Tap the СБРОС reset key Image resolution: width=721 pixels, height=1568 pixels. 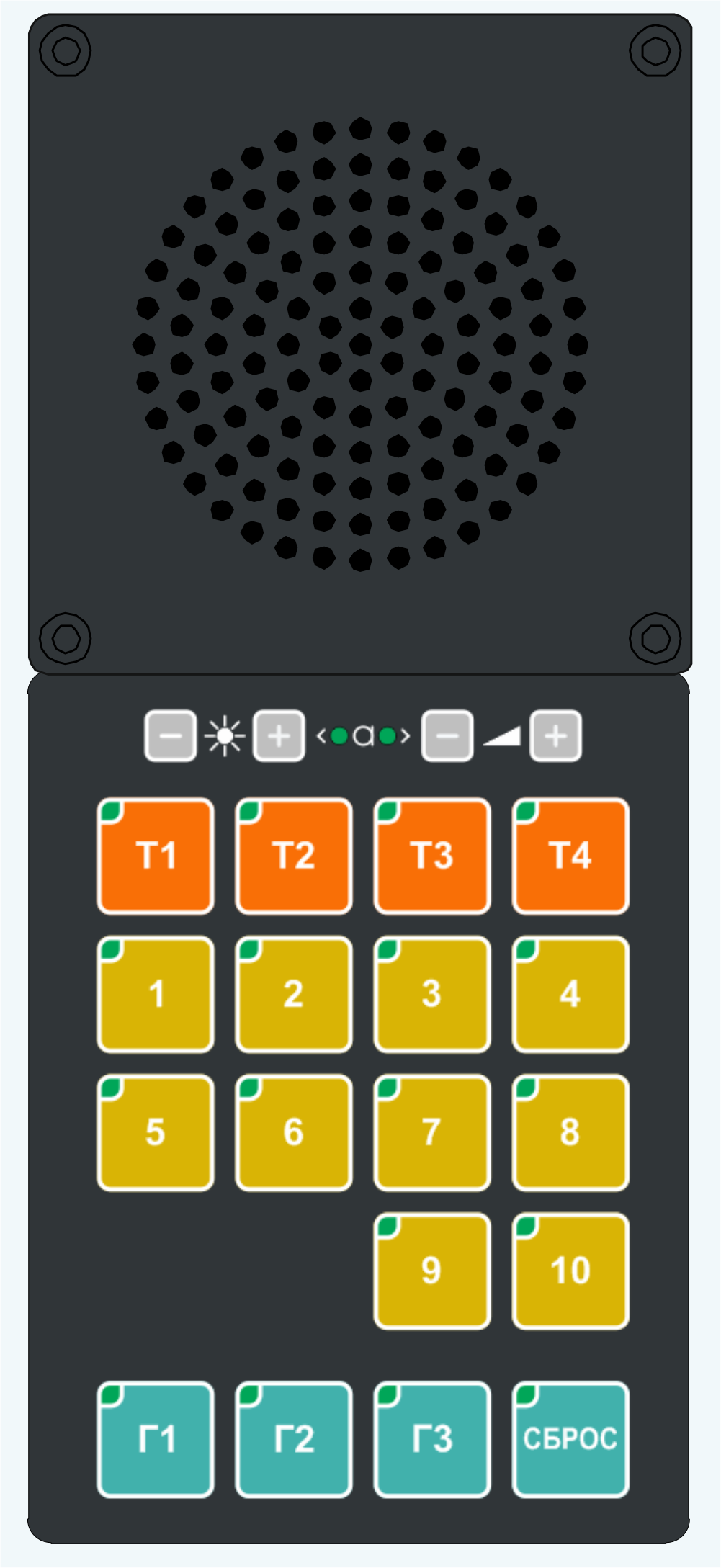[x=570, y=1439]
